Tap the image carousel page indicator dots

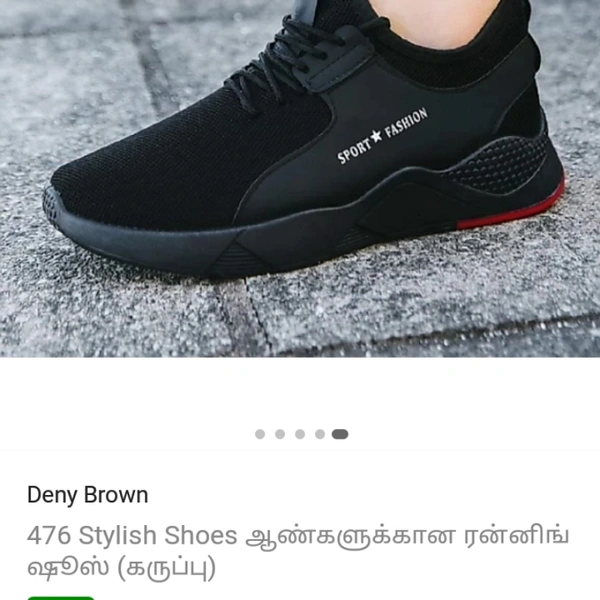(x=300, y=434)
